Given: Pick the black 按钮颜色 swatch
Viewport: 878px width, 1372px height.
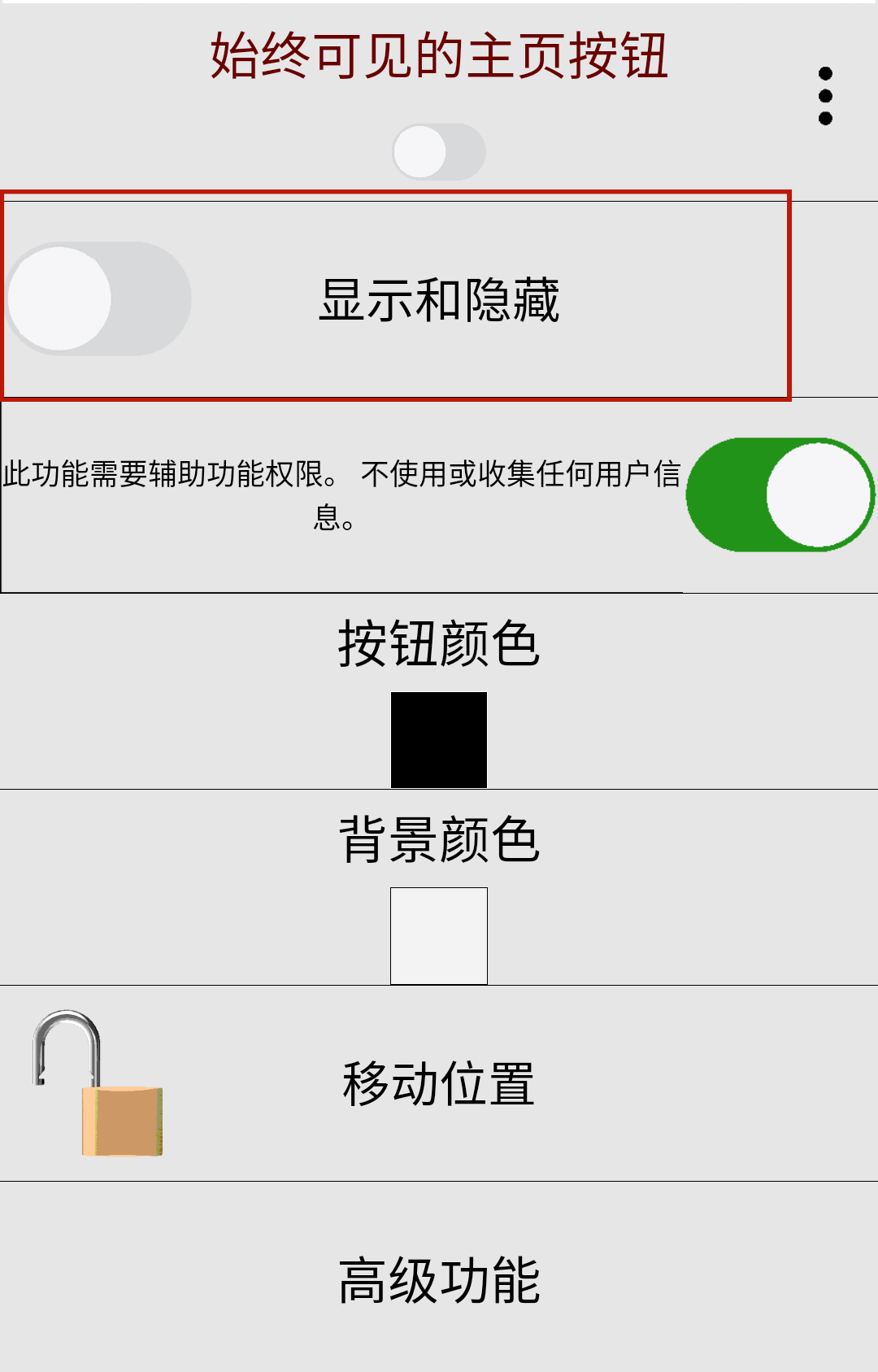Looking at the screenshot, I should click(439, 740).
